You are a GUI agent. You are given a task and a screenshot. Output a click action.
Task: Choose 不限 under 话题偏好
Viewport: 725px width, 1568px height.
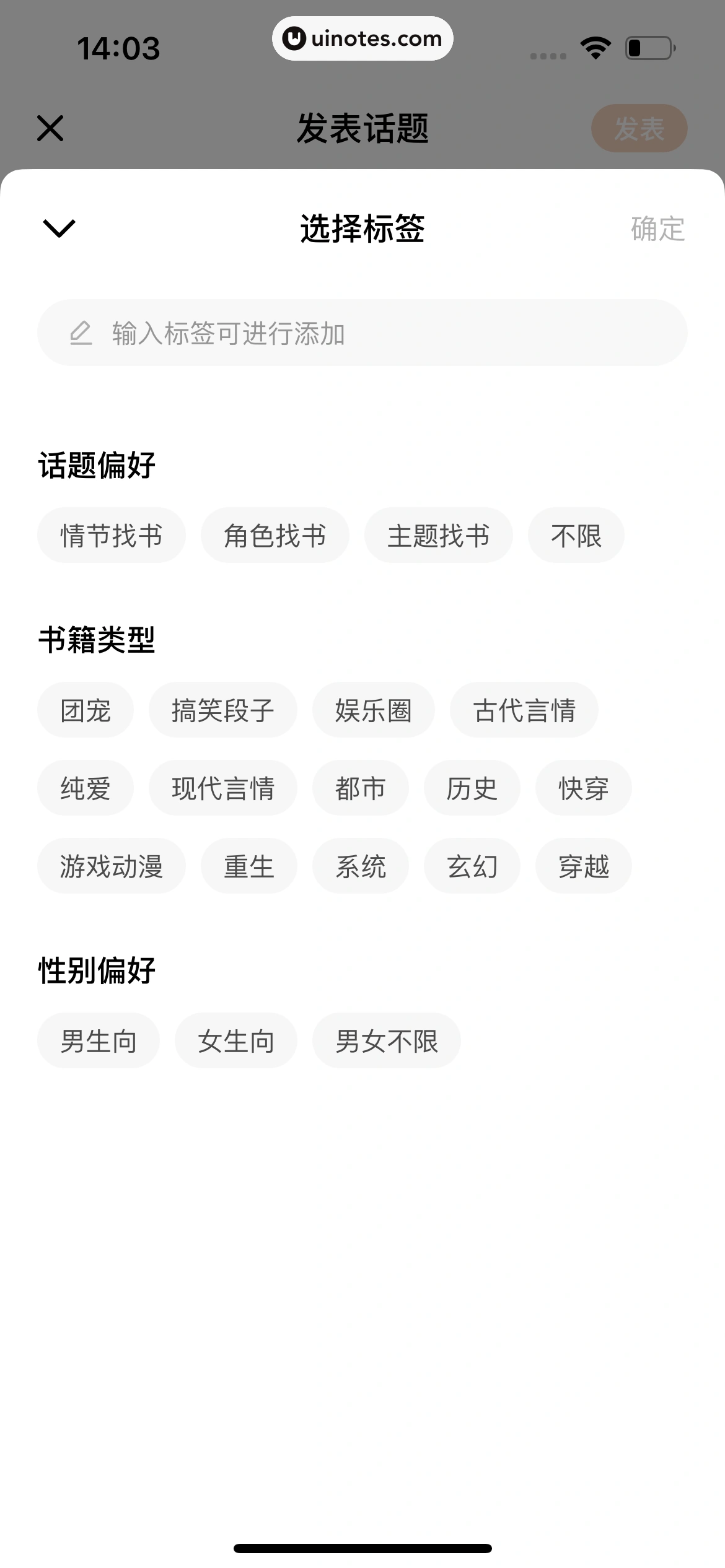576,536
